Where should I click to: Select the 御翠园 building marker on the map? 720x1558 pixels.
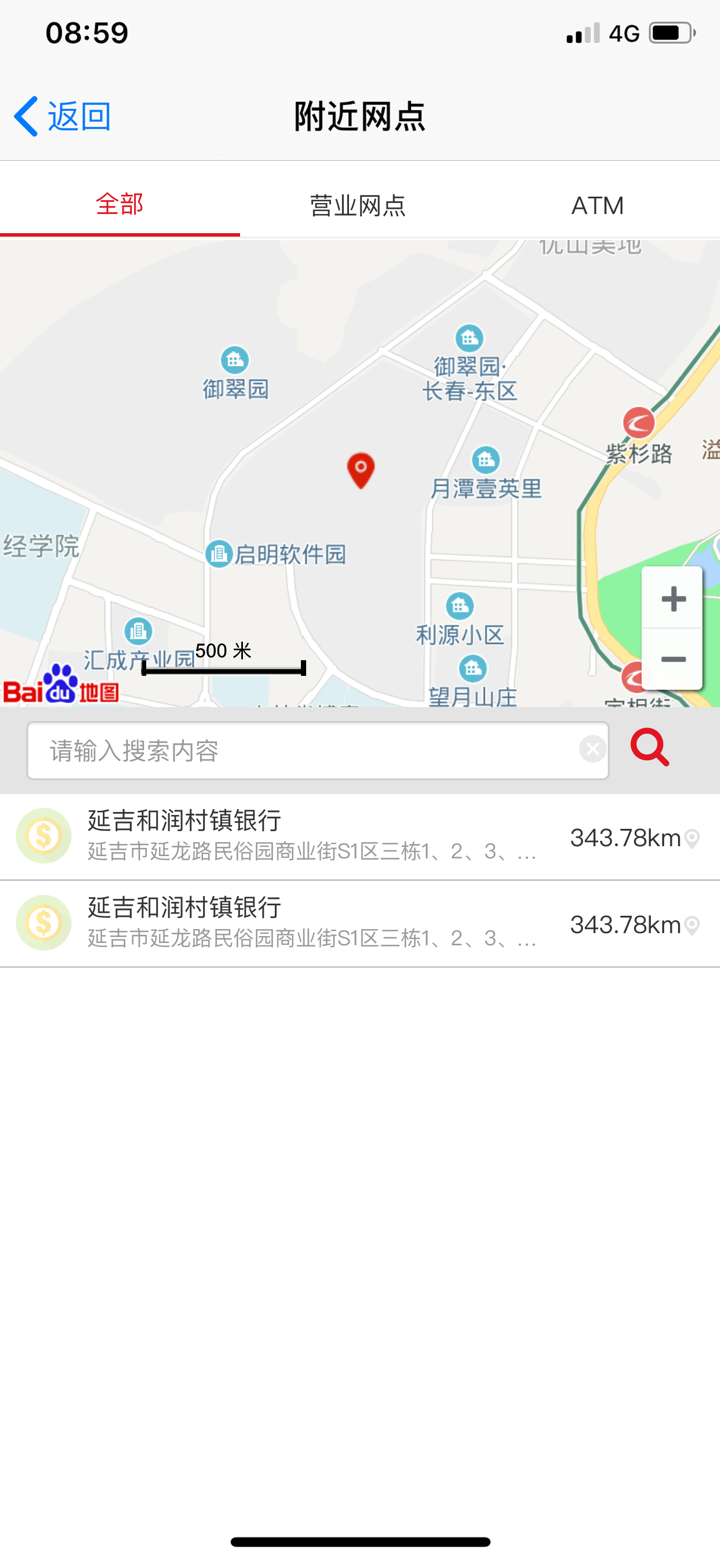click(x=234, y=360)
